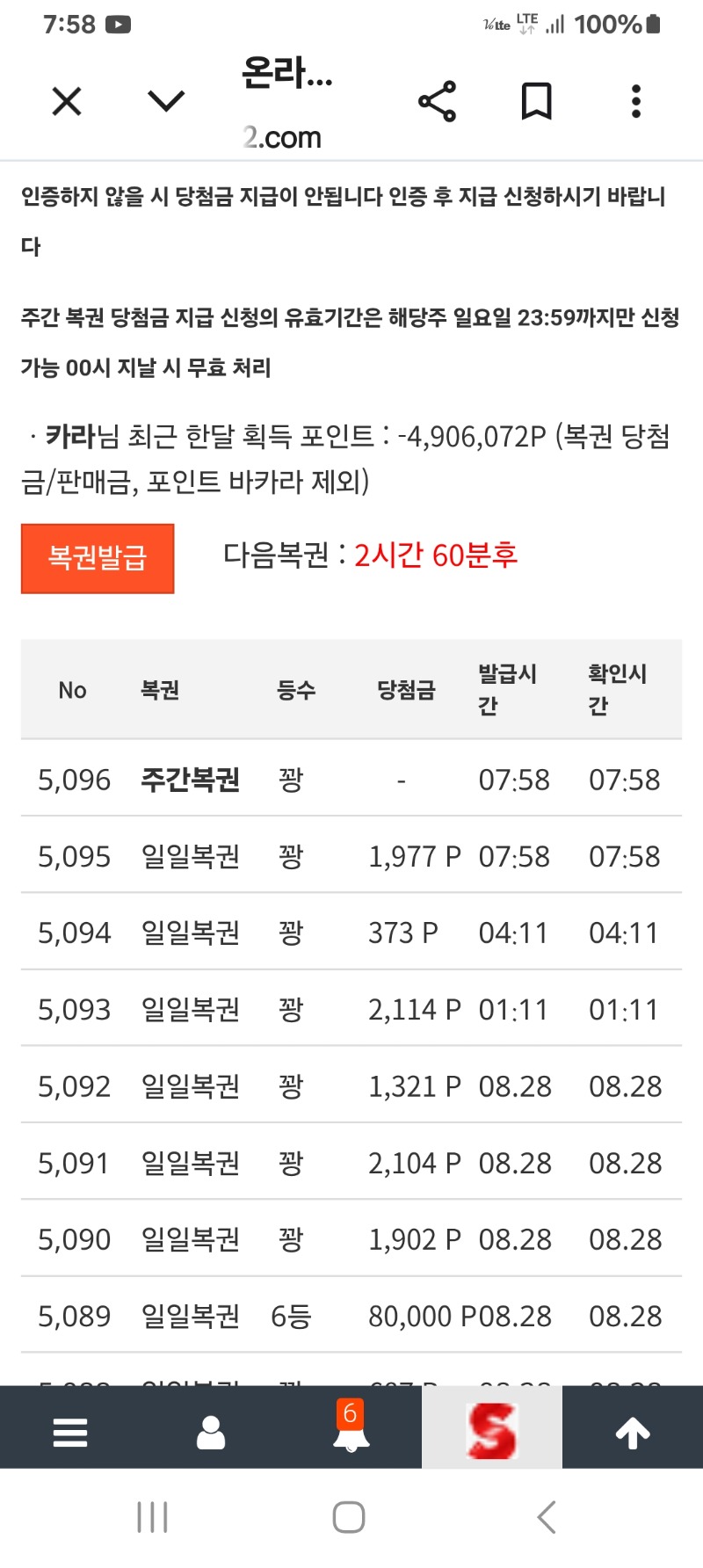Jump to top with the up arrow
The width and height of the screenshot is (703, 1568).
click(x=633, y=1434)
